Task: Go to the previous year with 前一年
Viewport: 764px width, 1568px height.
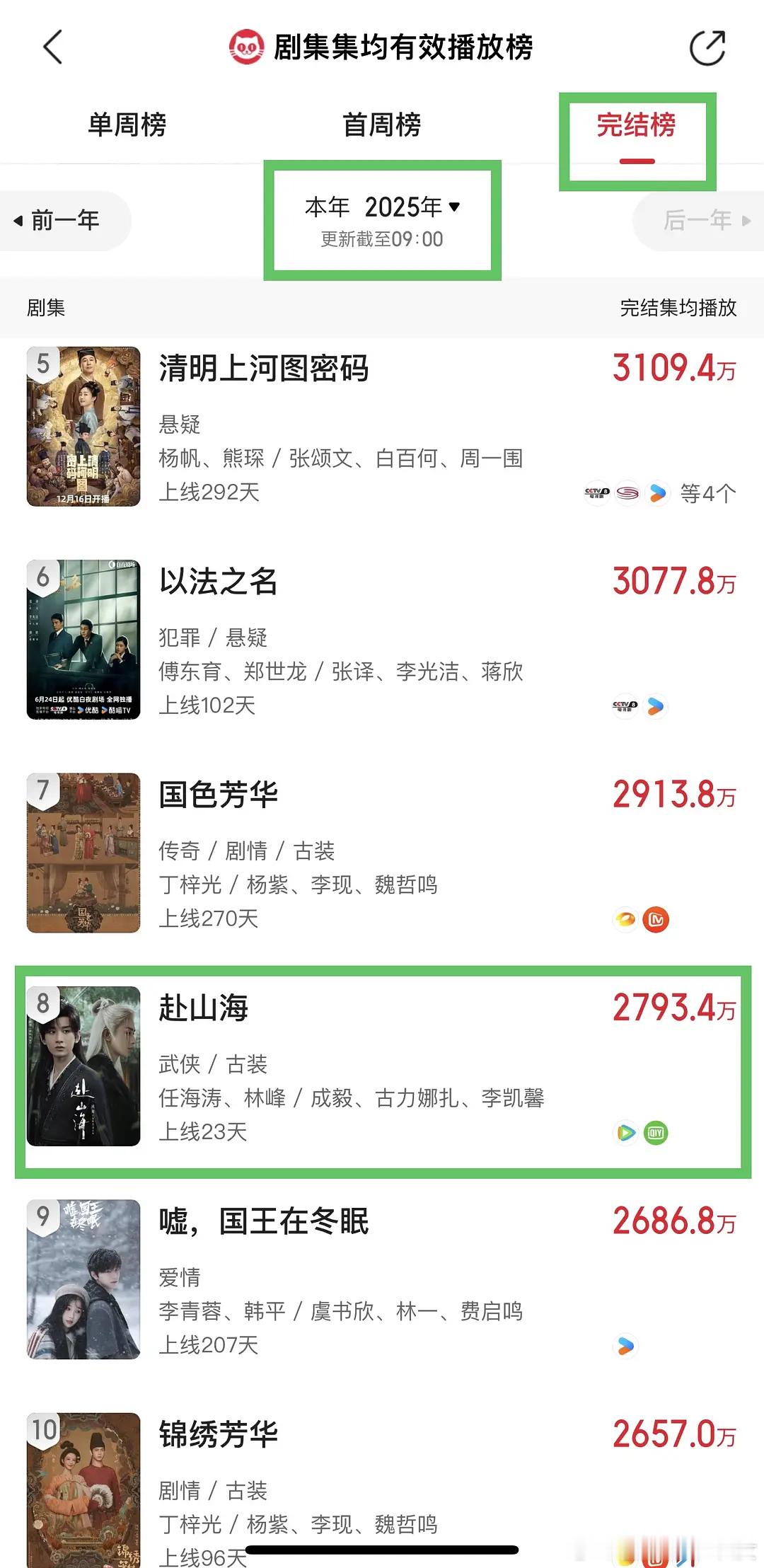Action: tap(64, 221)
